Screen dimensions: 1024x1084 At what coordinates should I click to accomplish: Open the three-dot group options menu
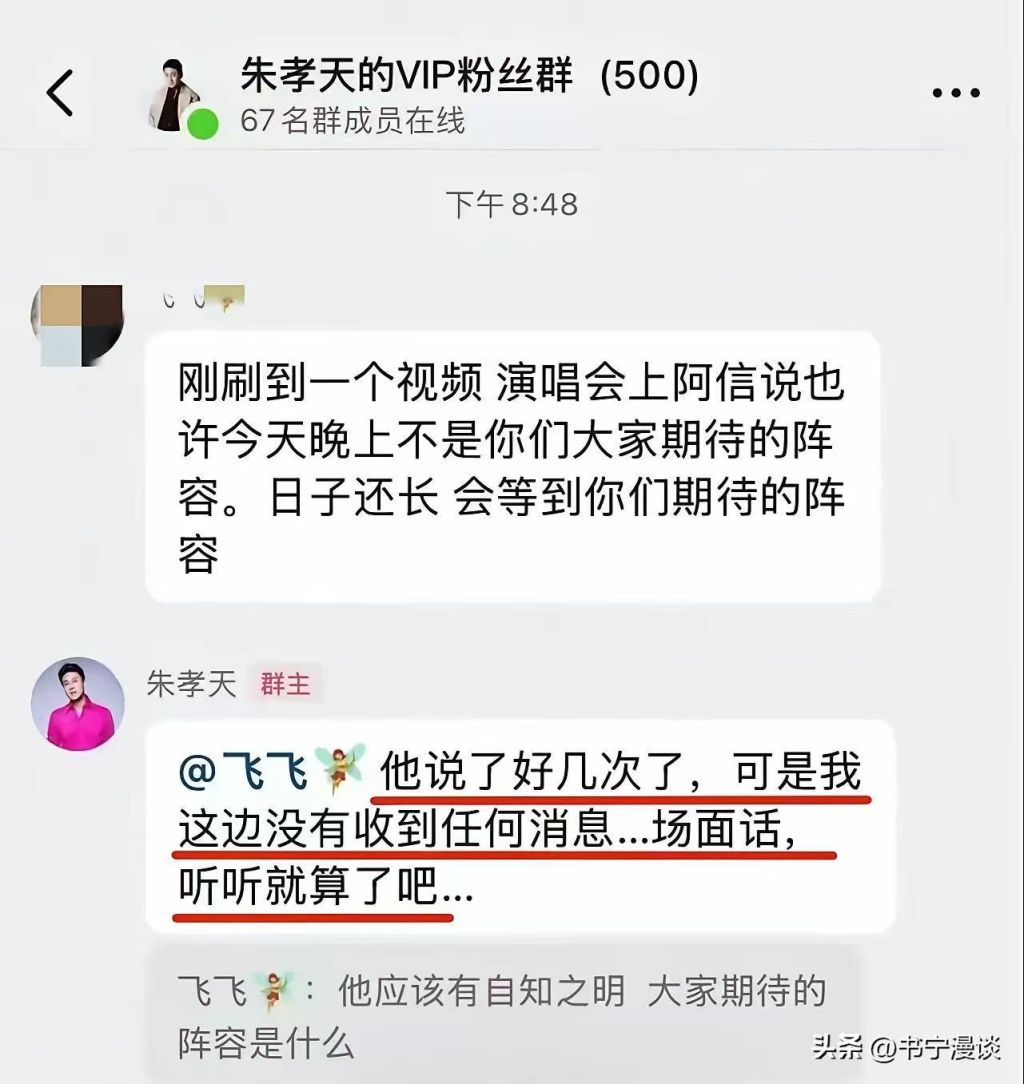955,93
